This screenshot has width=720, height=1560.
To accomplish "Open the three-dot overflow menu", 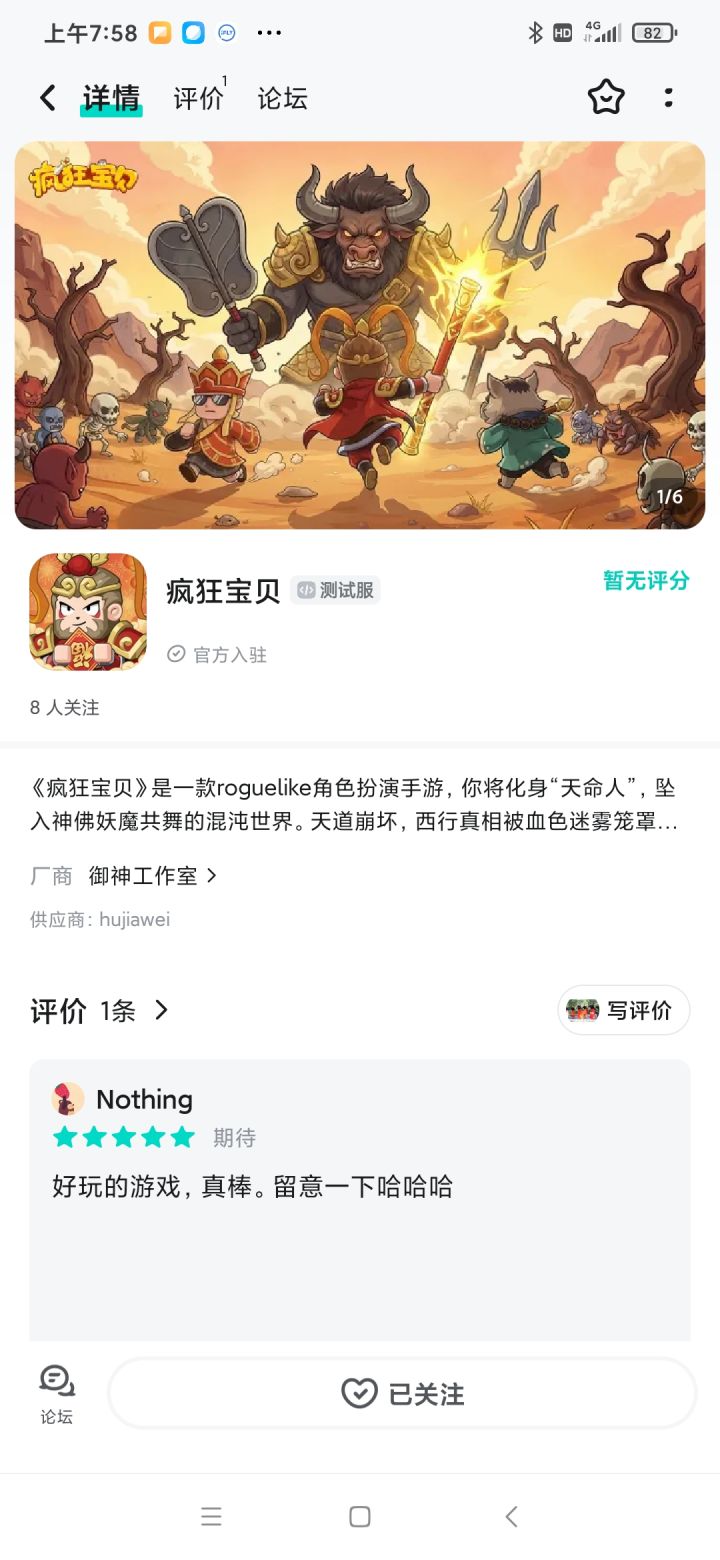I will (668, 97).
